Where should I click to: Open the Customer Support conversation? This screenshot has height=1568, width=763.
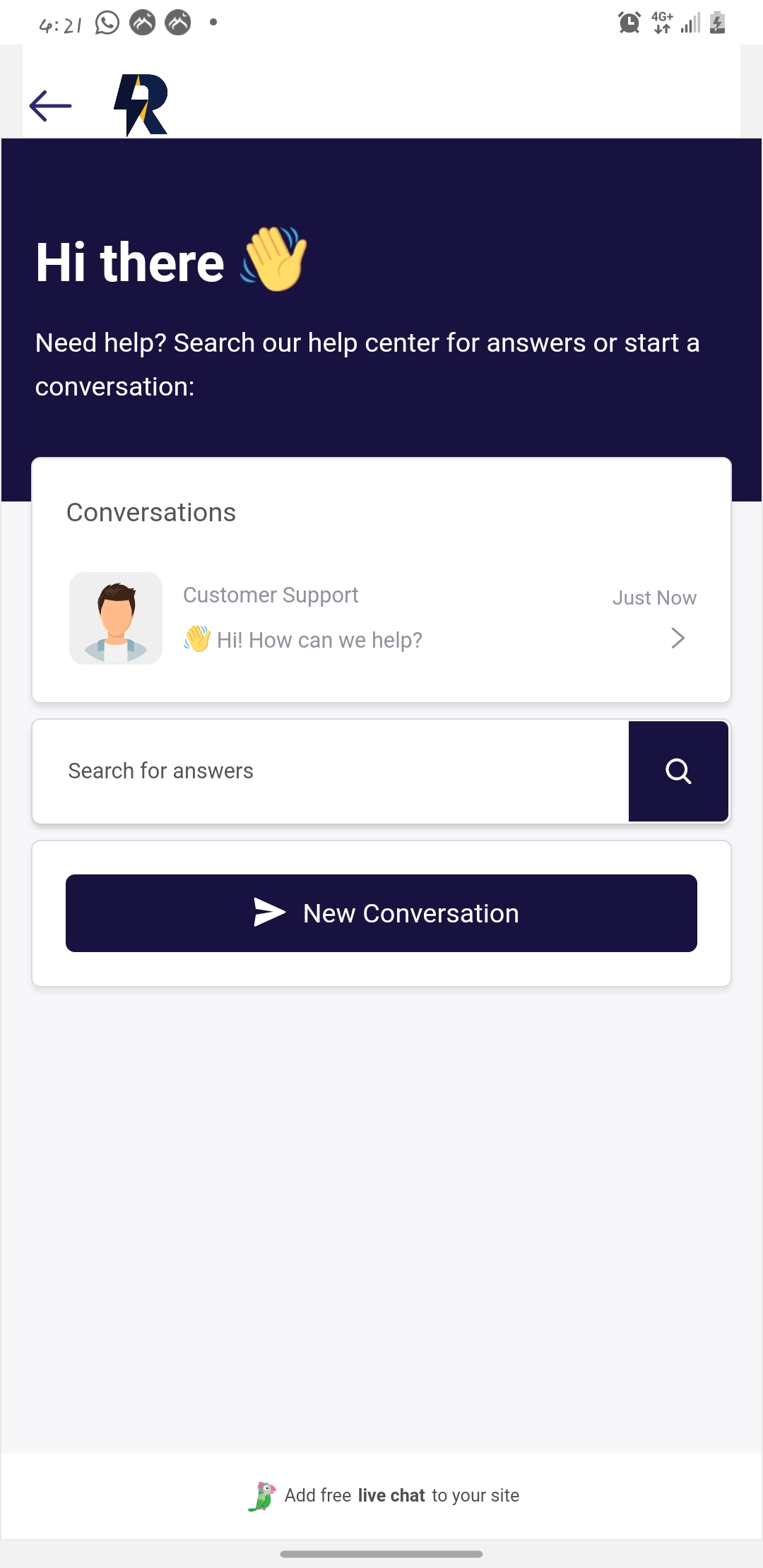coord(381,618)
